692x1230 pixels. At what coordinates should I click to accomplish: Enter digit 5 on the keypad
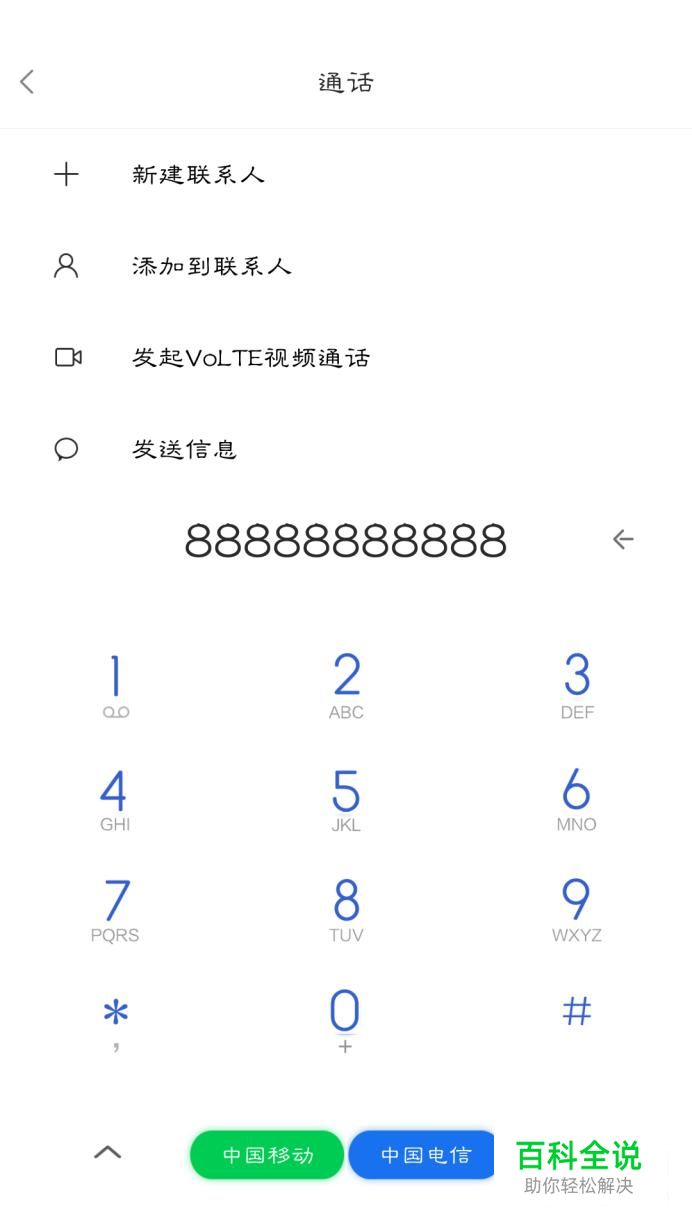(x=346, y=798)
